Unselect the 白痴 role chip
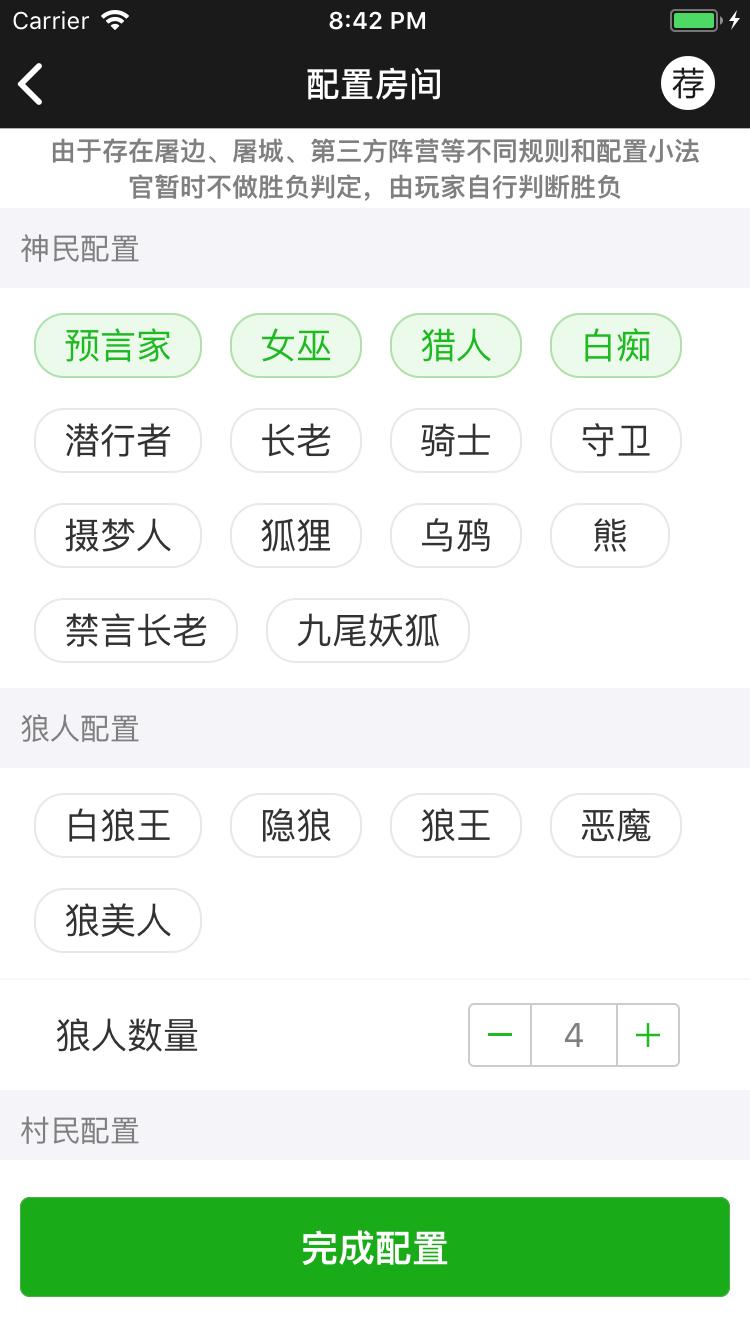750x1334 pixels. [x=616, y=346]
